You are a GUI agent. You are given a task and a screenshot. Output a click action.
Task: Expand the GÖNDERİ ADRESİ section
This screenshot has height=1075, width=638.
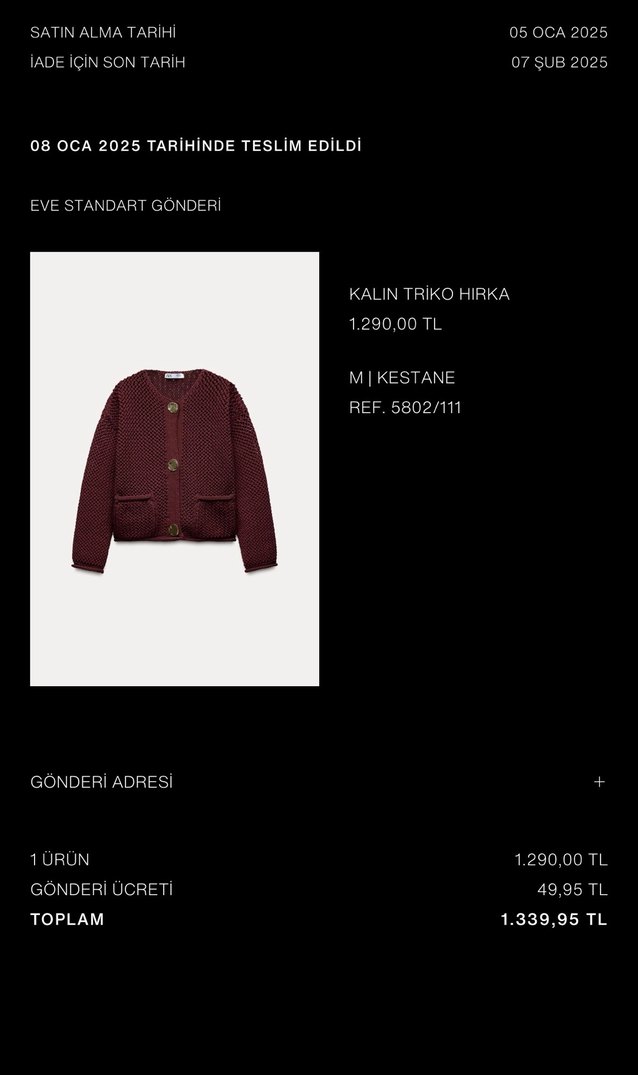pos(599,782)
